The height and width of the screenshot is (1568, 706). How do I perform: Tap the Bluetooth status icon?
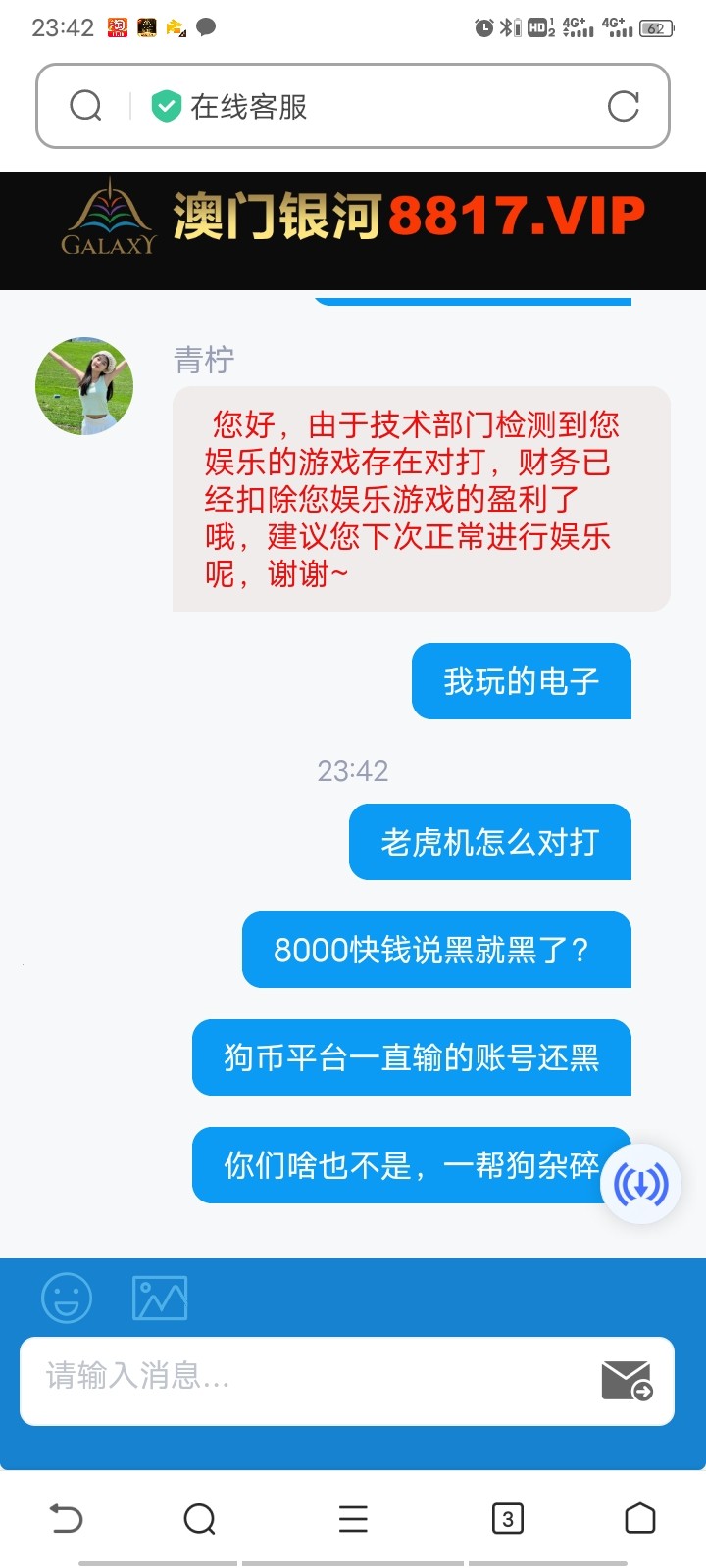[505, 26]
